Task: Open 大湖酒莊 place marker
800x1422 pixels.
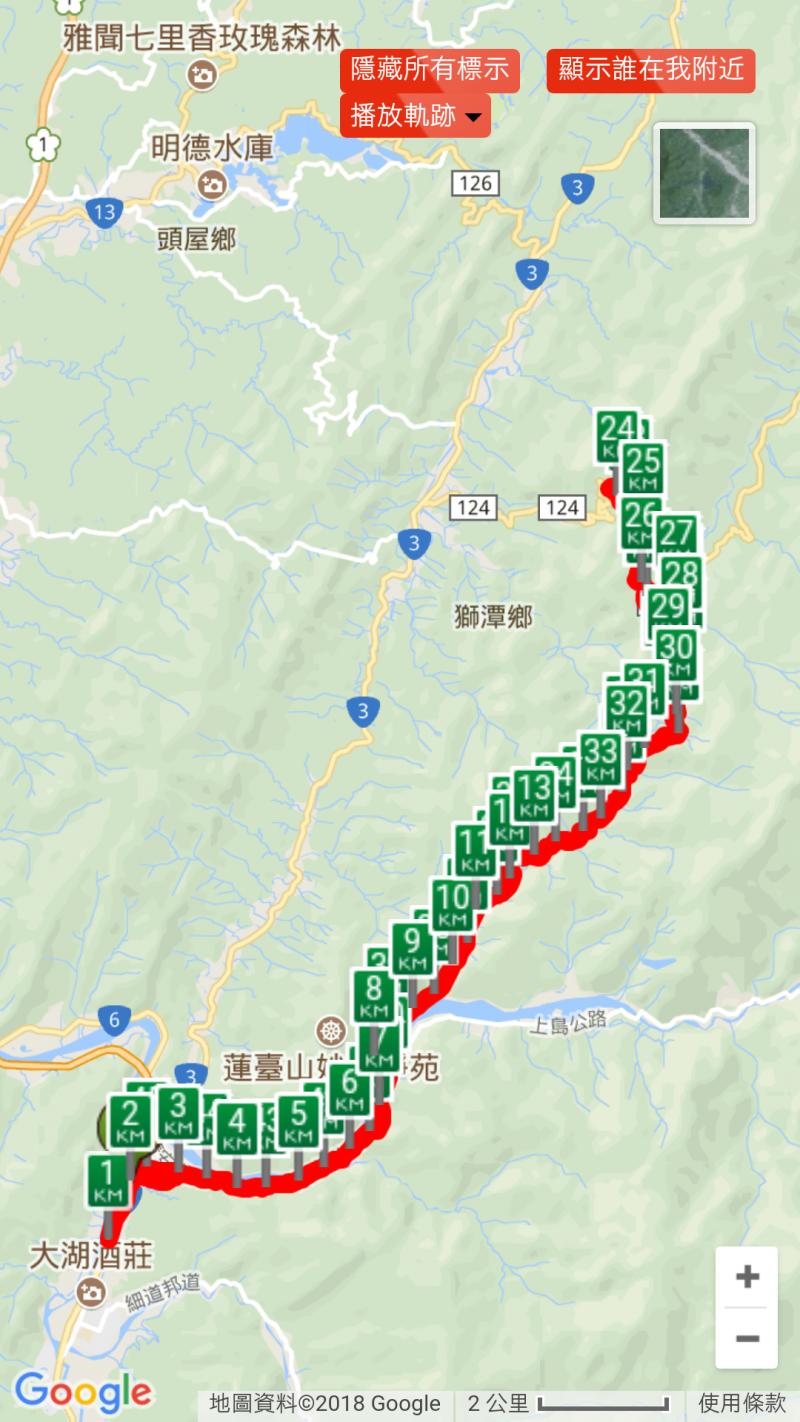Action: 90,1292
